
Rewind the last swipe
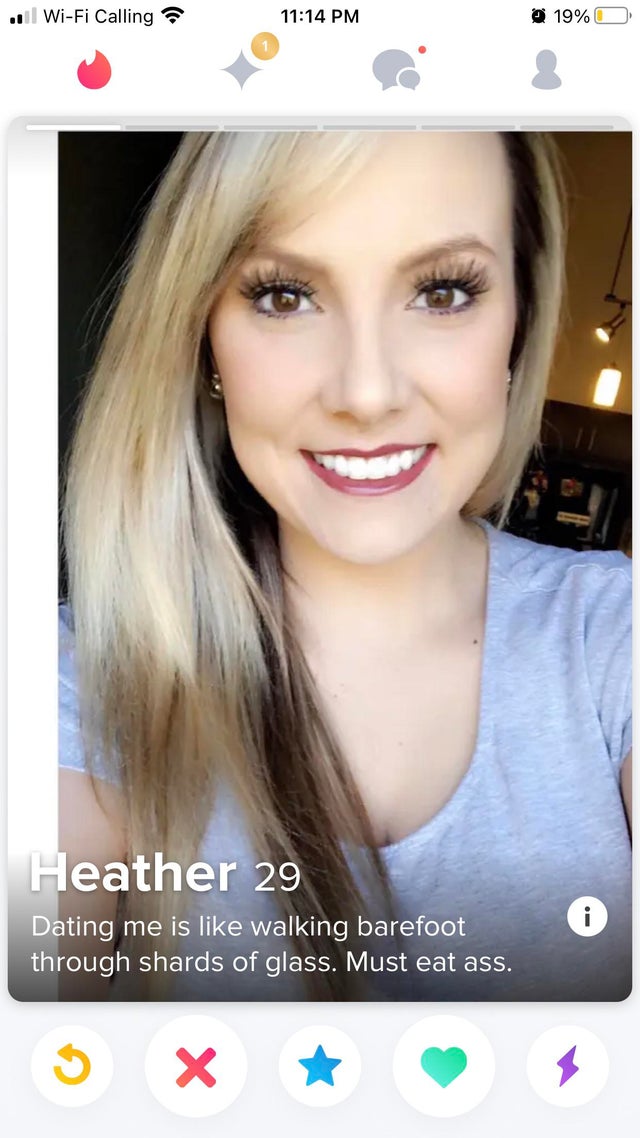(72, 1066)
